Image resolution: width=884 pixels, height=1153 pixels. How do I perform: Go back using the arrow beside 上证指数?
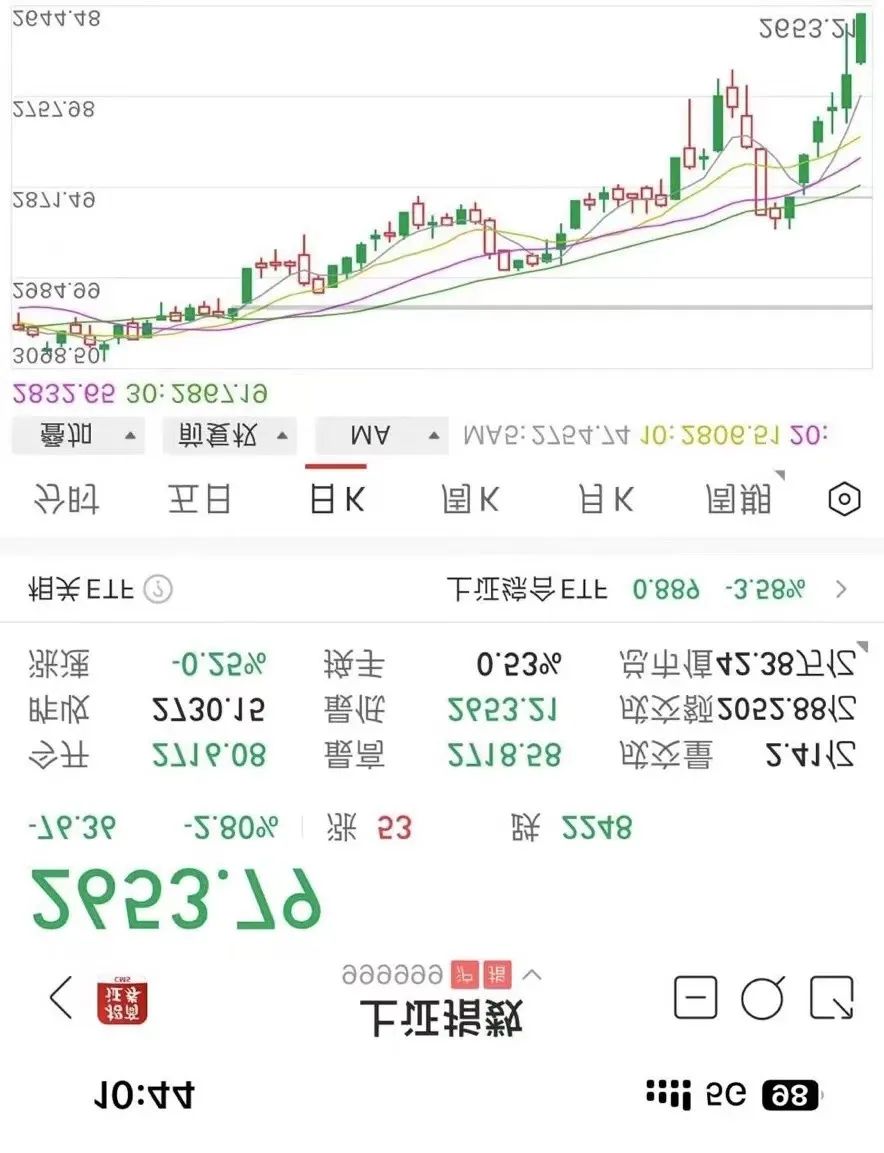[x=61, y=999]
